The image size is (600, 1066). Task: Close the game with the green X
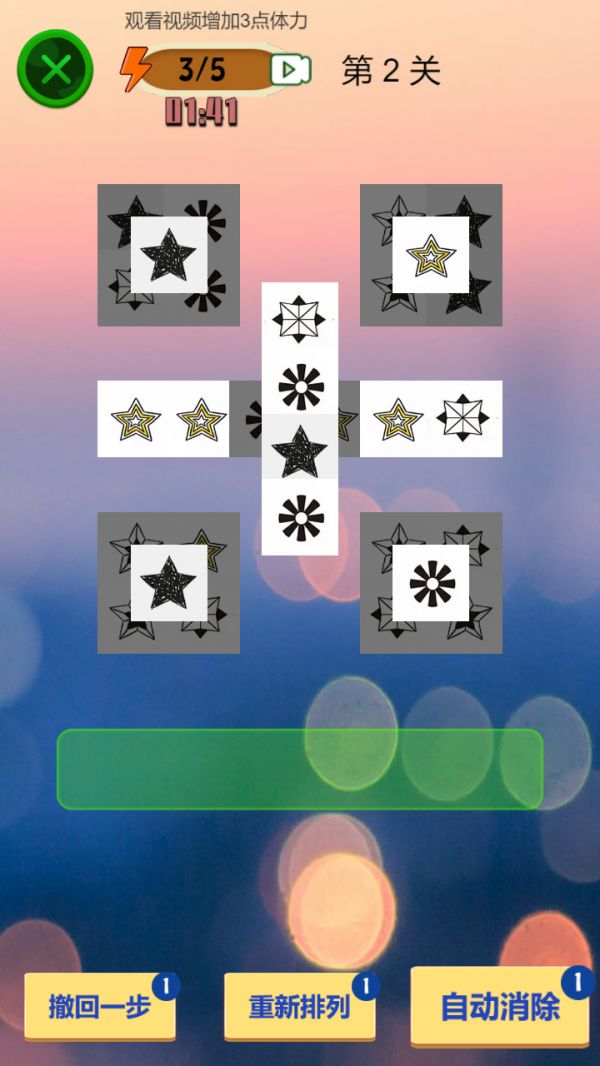(55, 70)
